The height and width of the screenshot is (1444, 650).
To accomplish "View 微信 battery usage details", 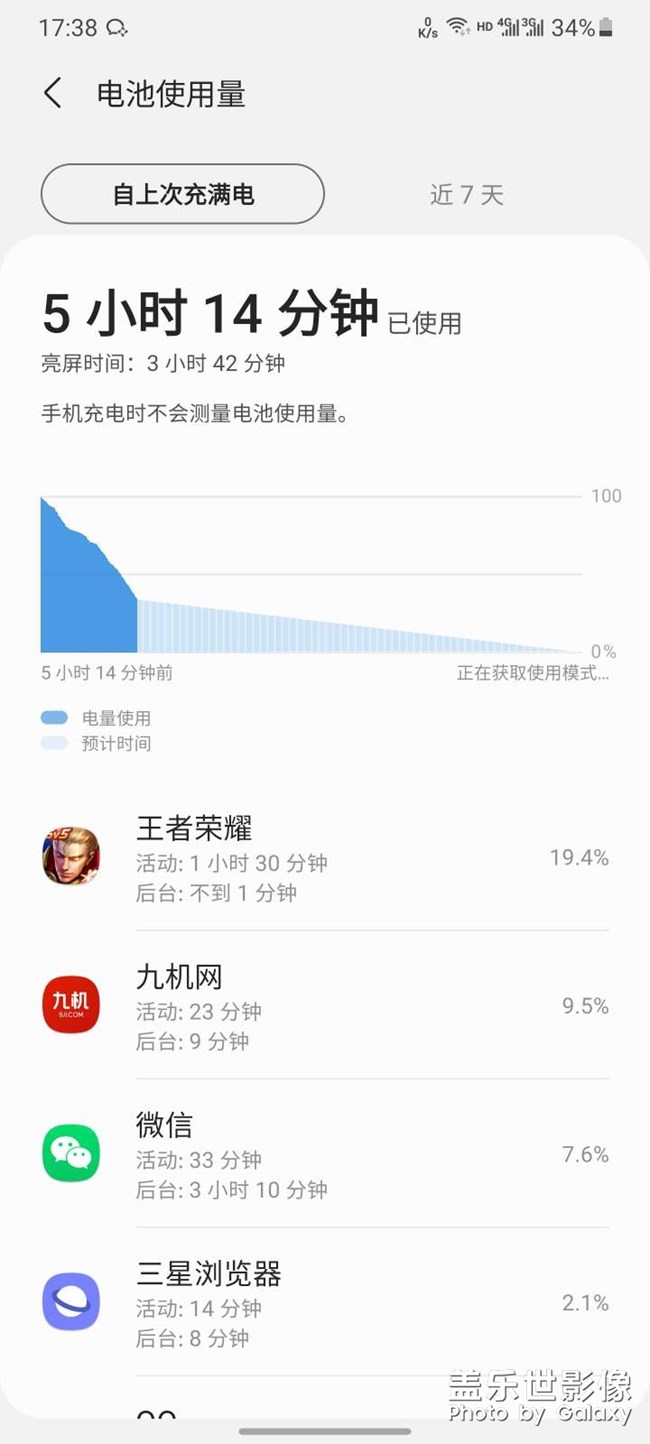I will pyautogui.click(x=325, y=1154).
